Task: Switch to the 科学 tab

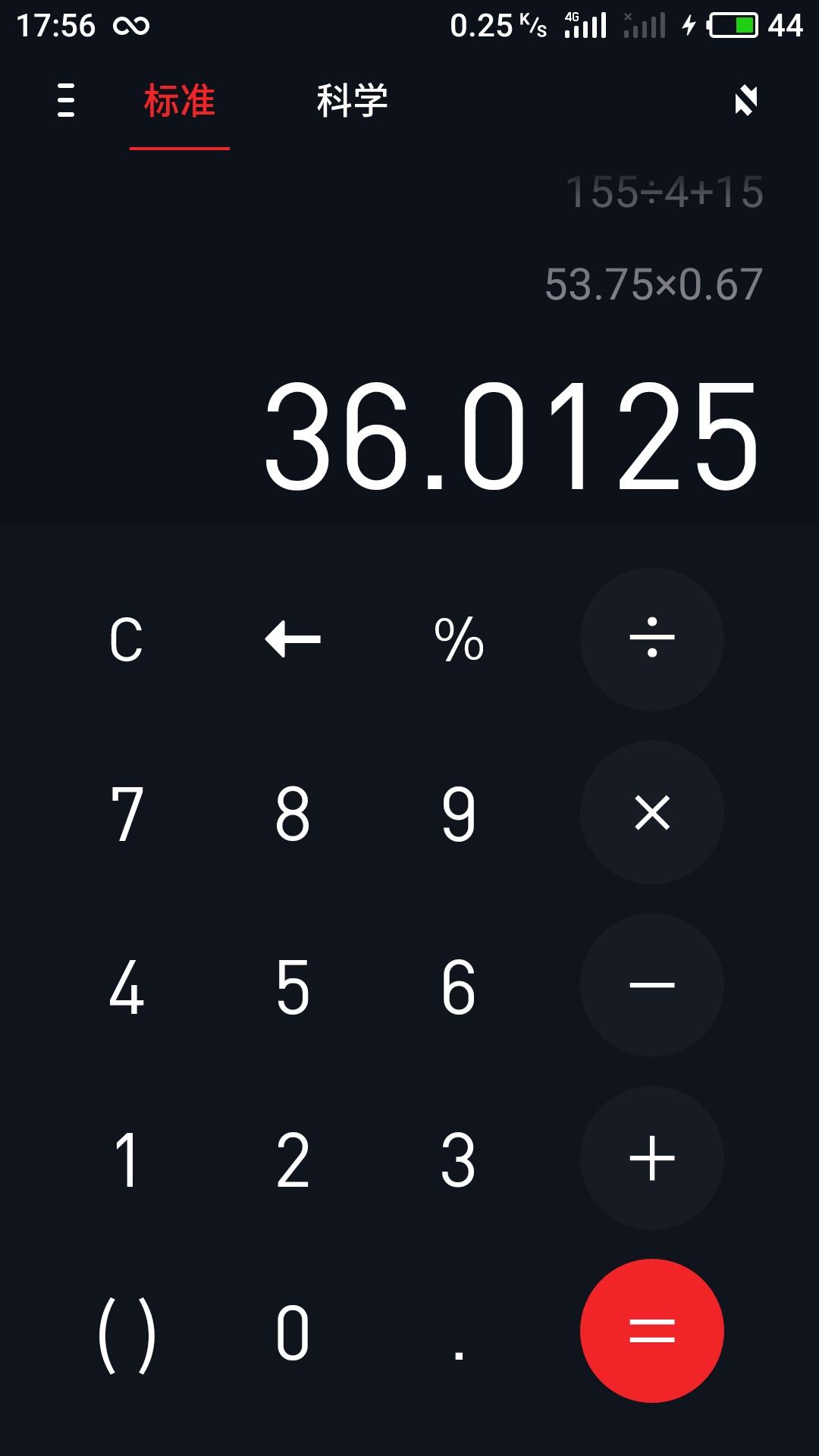Action: tap(352, 100)
